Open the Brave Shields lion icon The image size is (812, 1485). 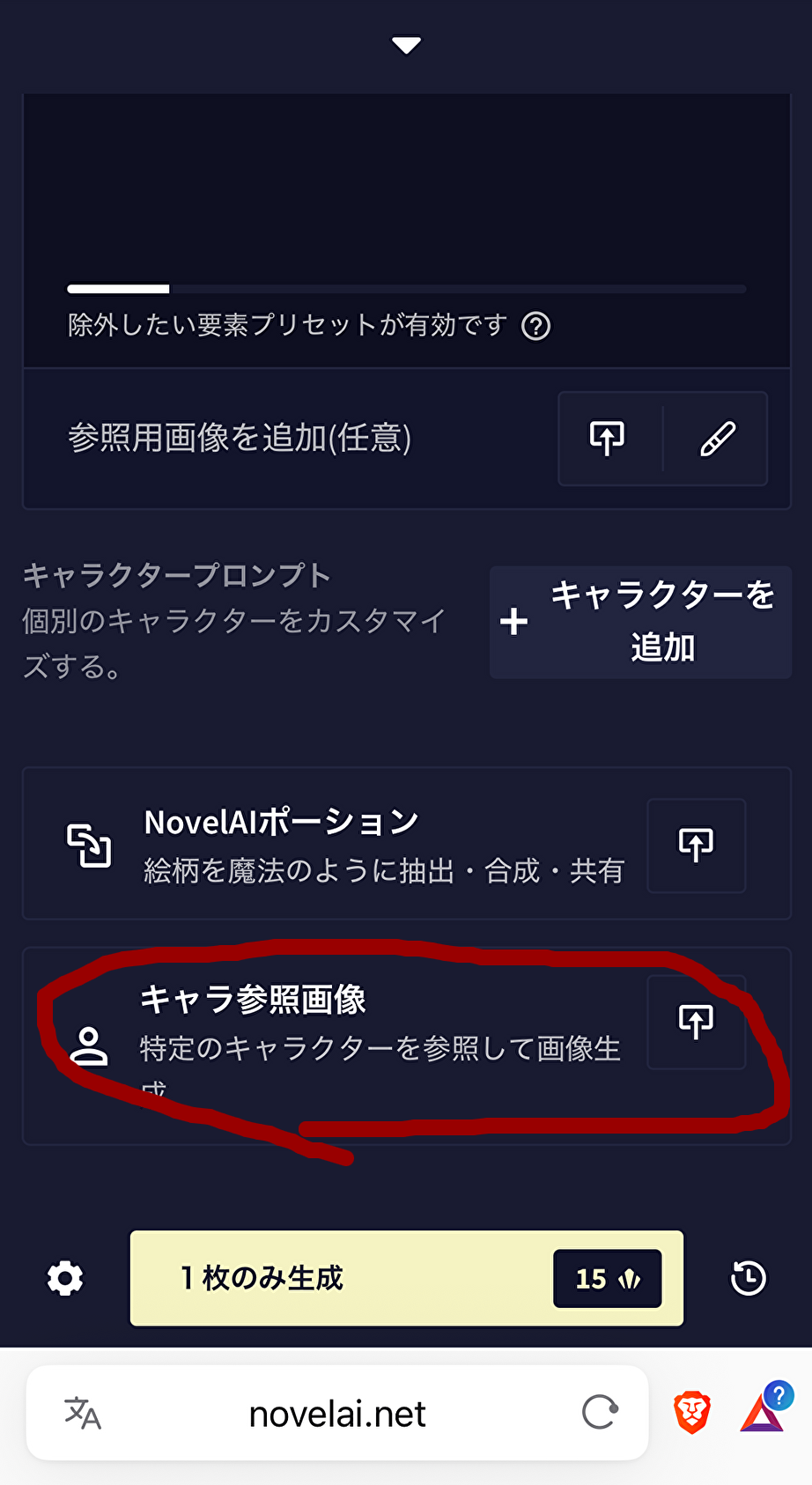692,1413
